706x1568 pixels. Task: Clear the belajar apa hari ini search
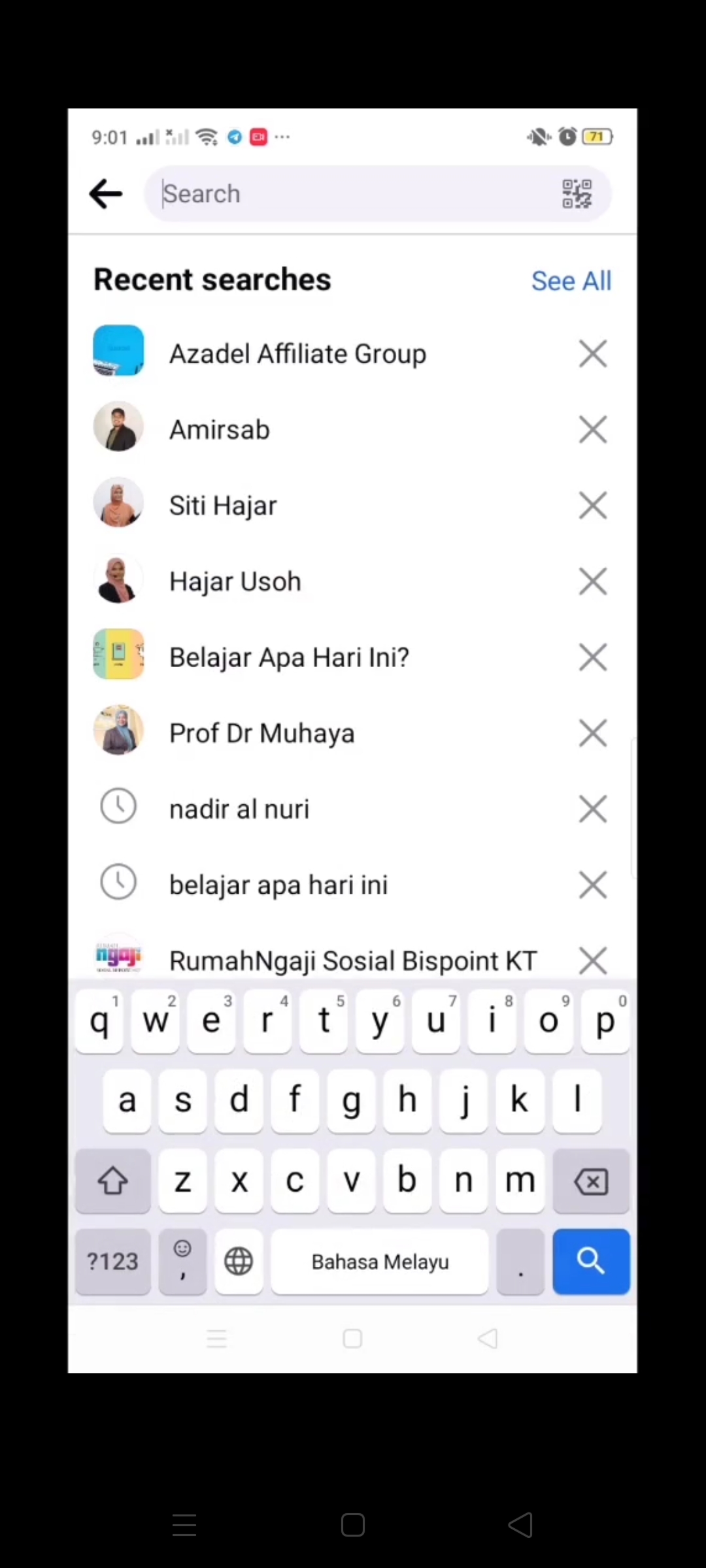(593, 885)
